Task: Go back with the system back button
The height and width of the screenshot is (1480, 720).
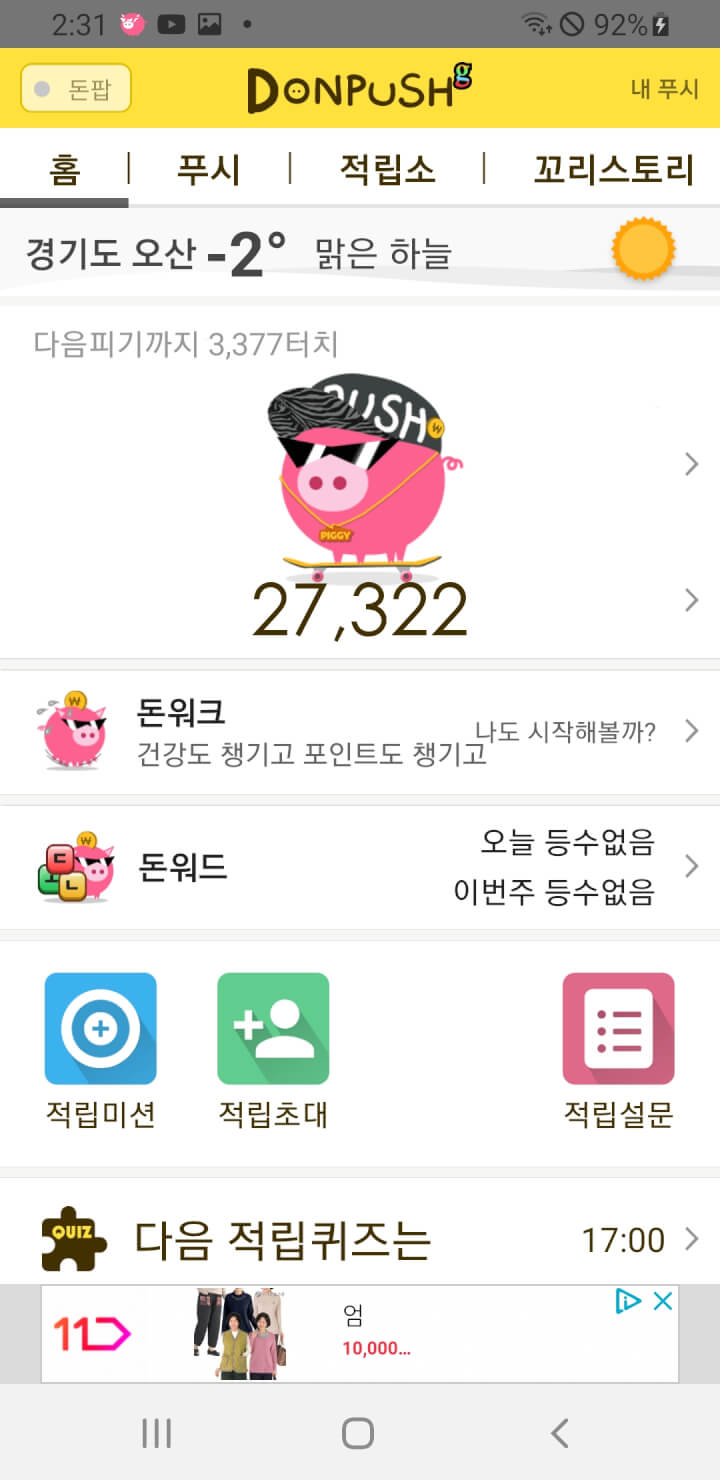Action: click(560, 1433)
